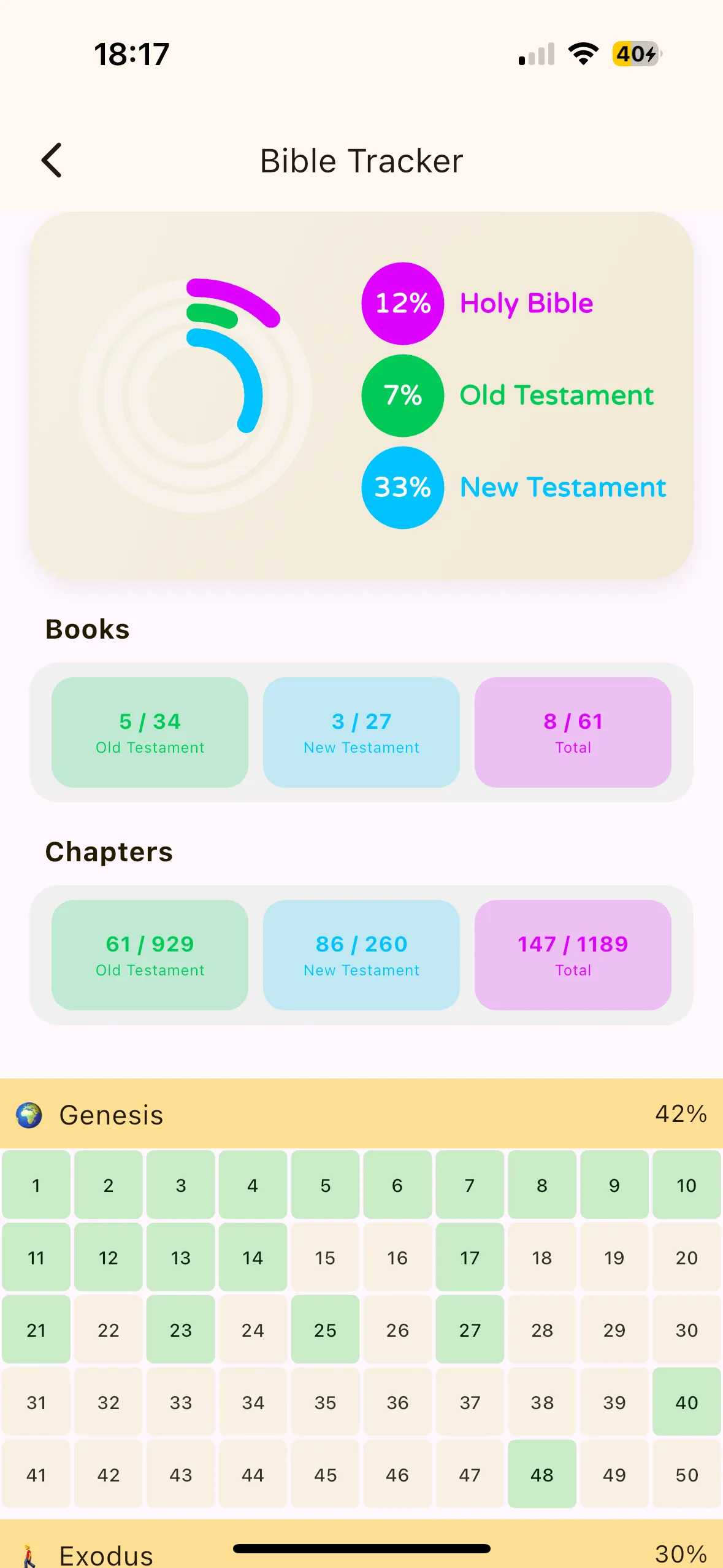Image resolution: width=723 pixels, height=1568 pixels.
Task: Click the small icon beside Exodus
Action: click(27, 1554)
